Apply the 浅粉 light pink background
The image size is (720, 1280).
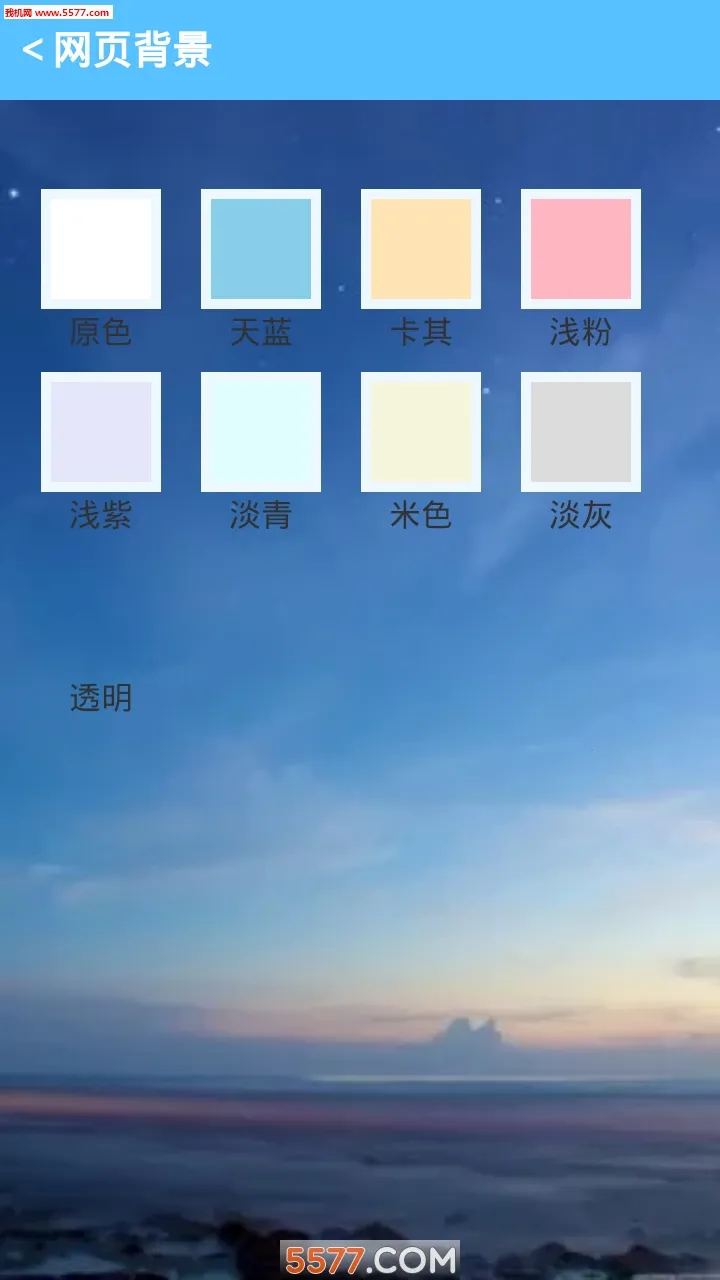click(580, 248)
